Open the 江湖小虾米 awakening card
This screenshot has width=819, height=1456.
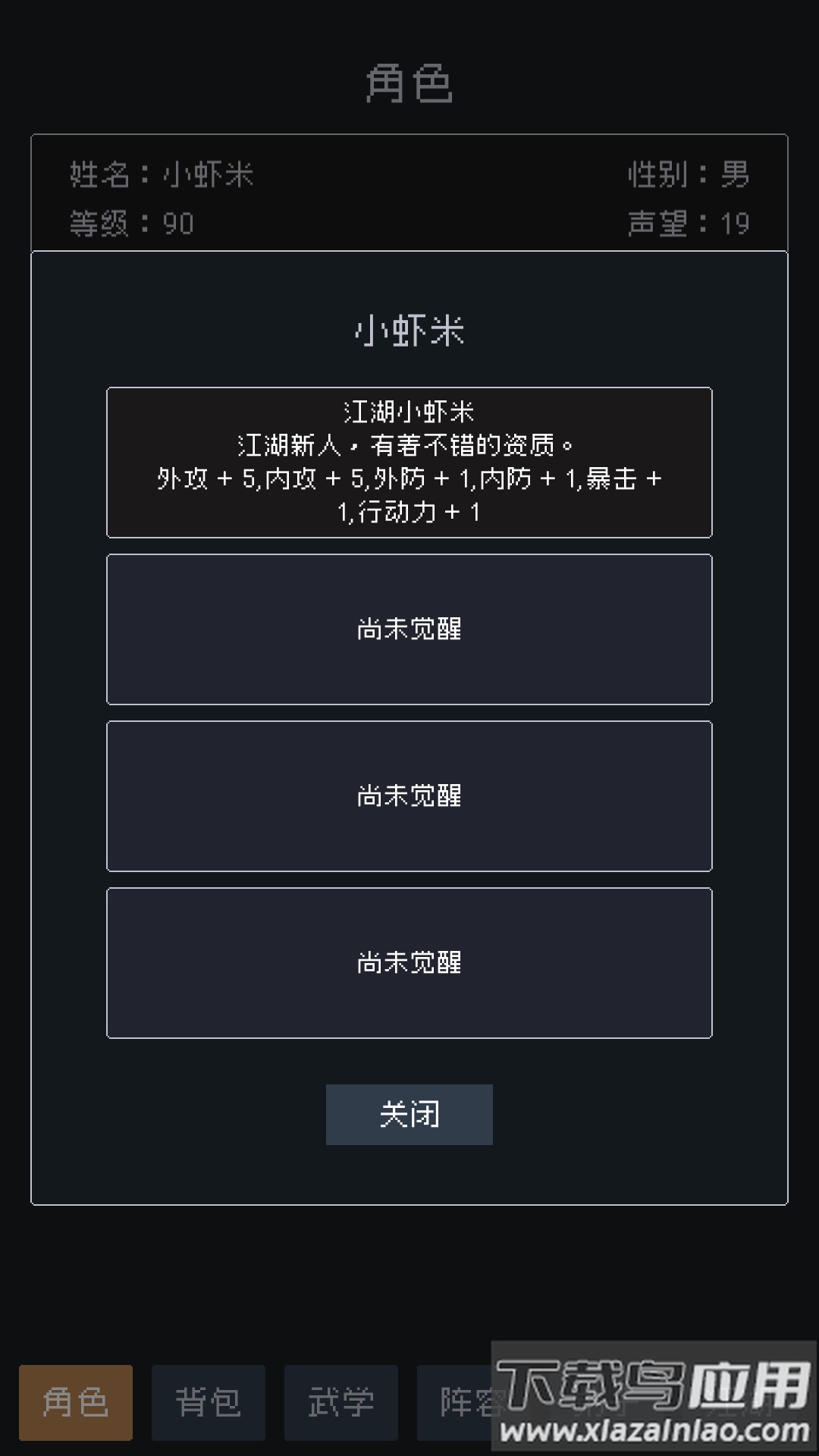point(409,462)
